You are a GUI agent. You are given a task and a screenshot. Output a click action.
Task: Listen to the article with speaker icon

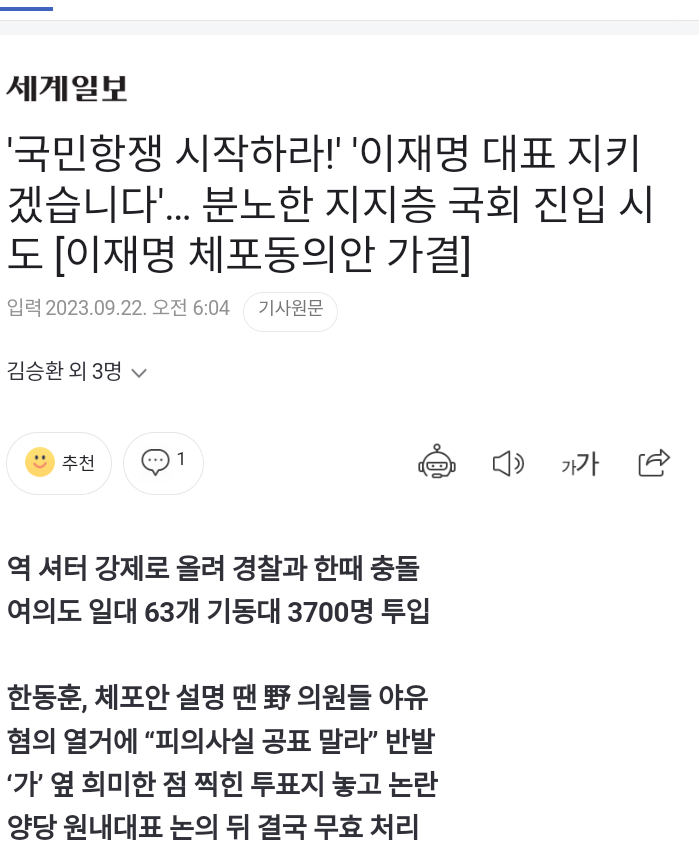(x=508, y=463)
